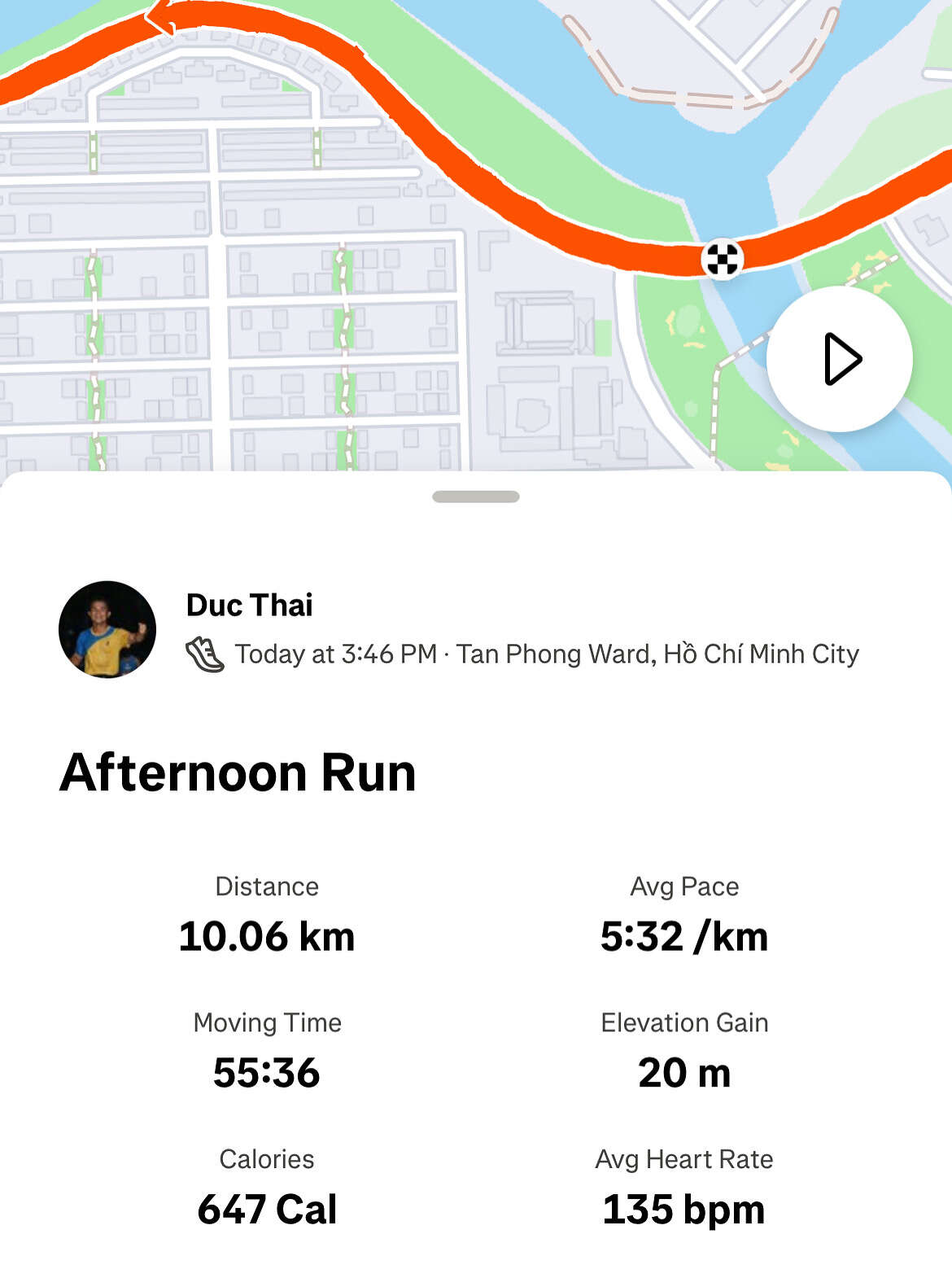Image resolution: width=952 pixels, height=1269 pixels.
Task: Play the route flyover animation
Action: point(840,359)
